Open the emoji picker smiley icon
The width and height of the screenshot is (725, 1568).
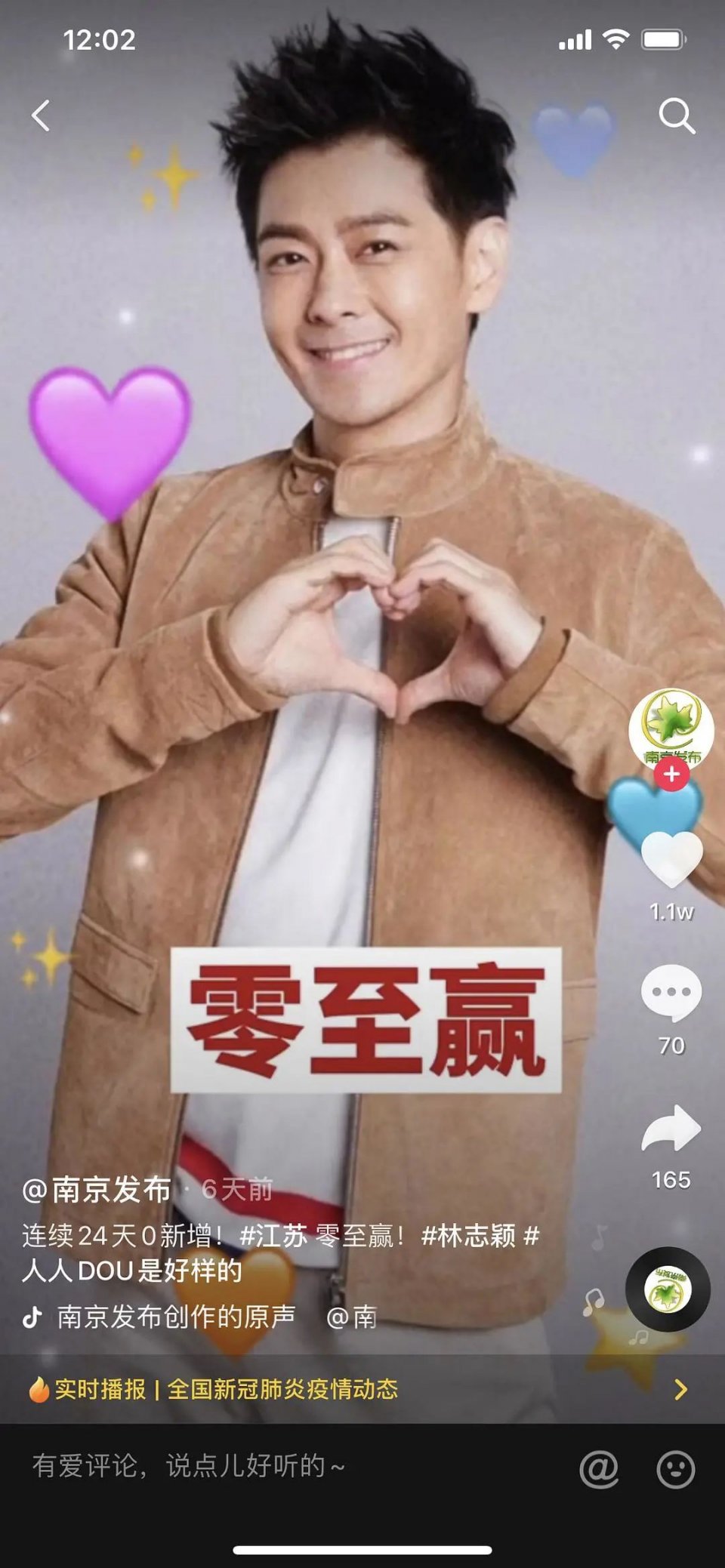[x=675, y=1469]
